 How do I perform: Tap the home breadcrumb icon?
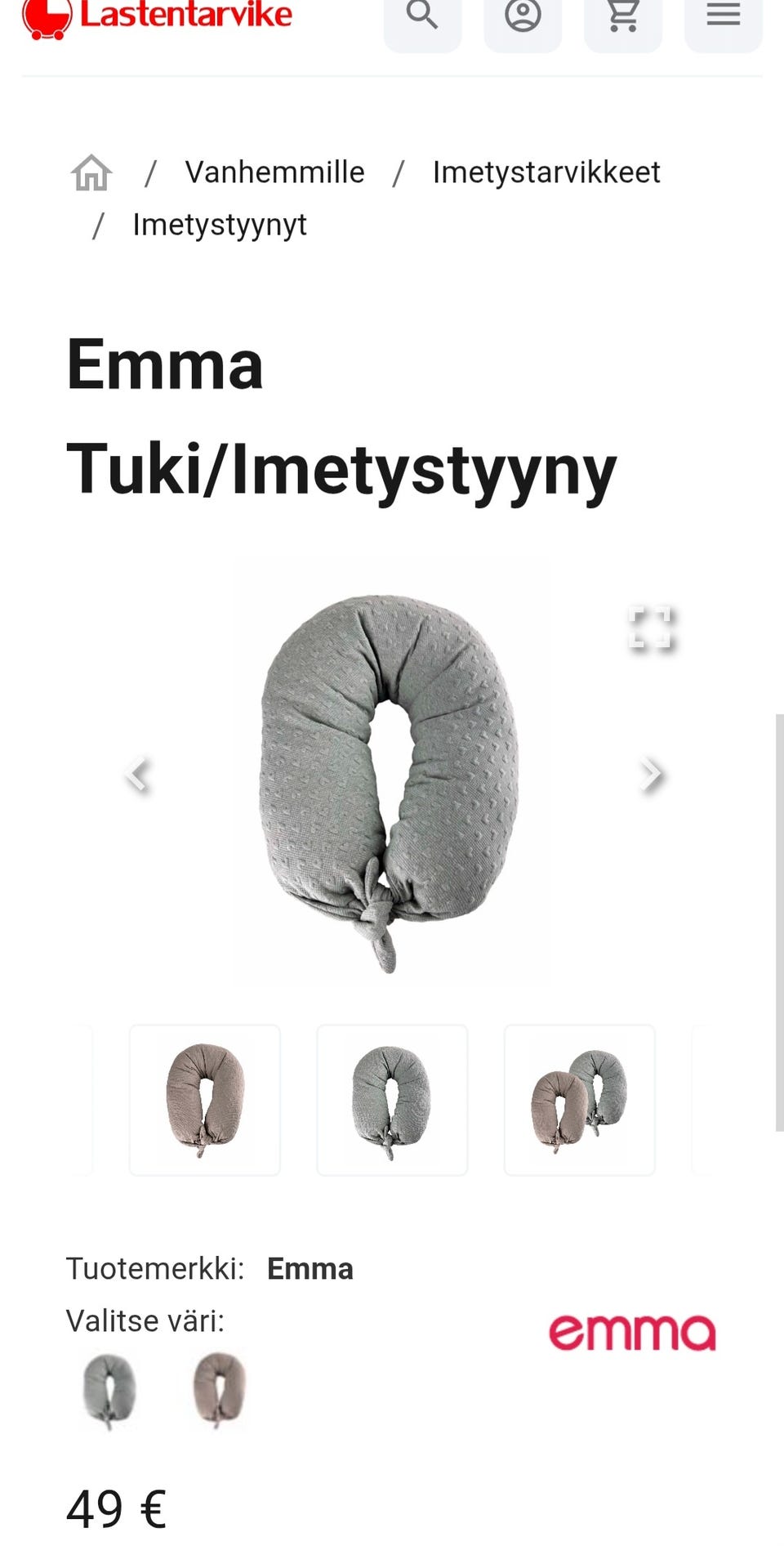(x=91, y=172)
